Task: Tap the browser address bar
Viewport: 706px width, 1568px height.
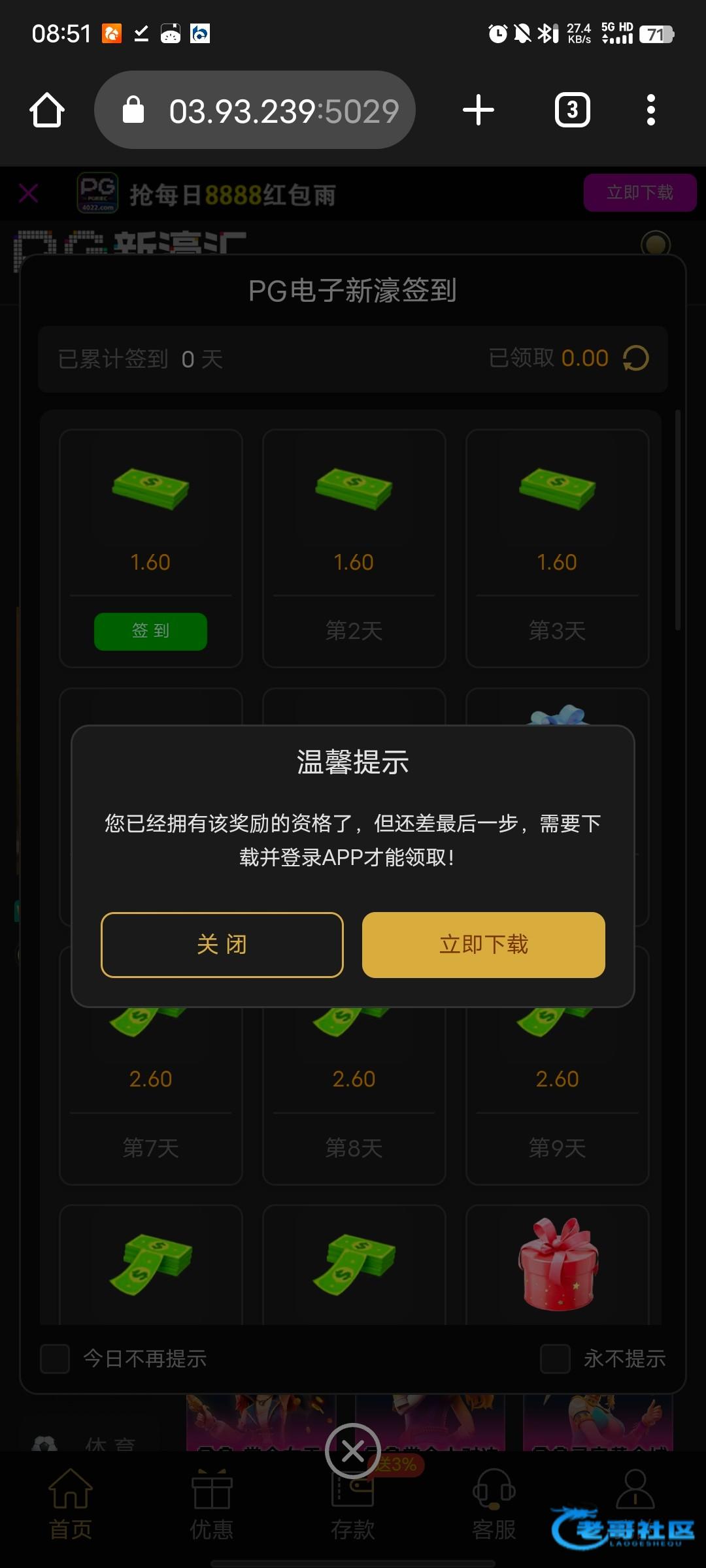Action: [255, 110]
